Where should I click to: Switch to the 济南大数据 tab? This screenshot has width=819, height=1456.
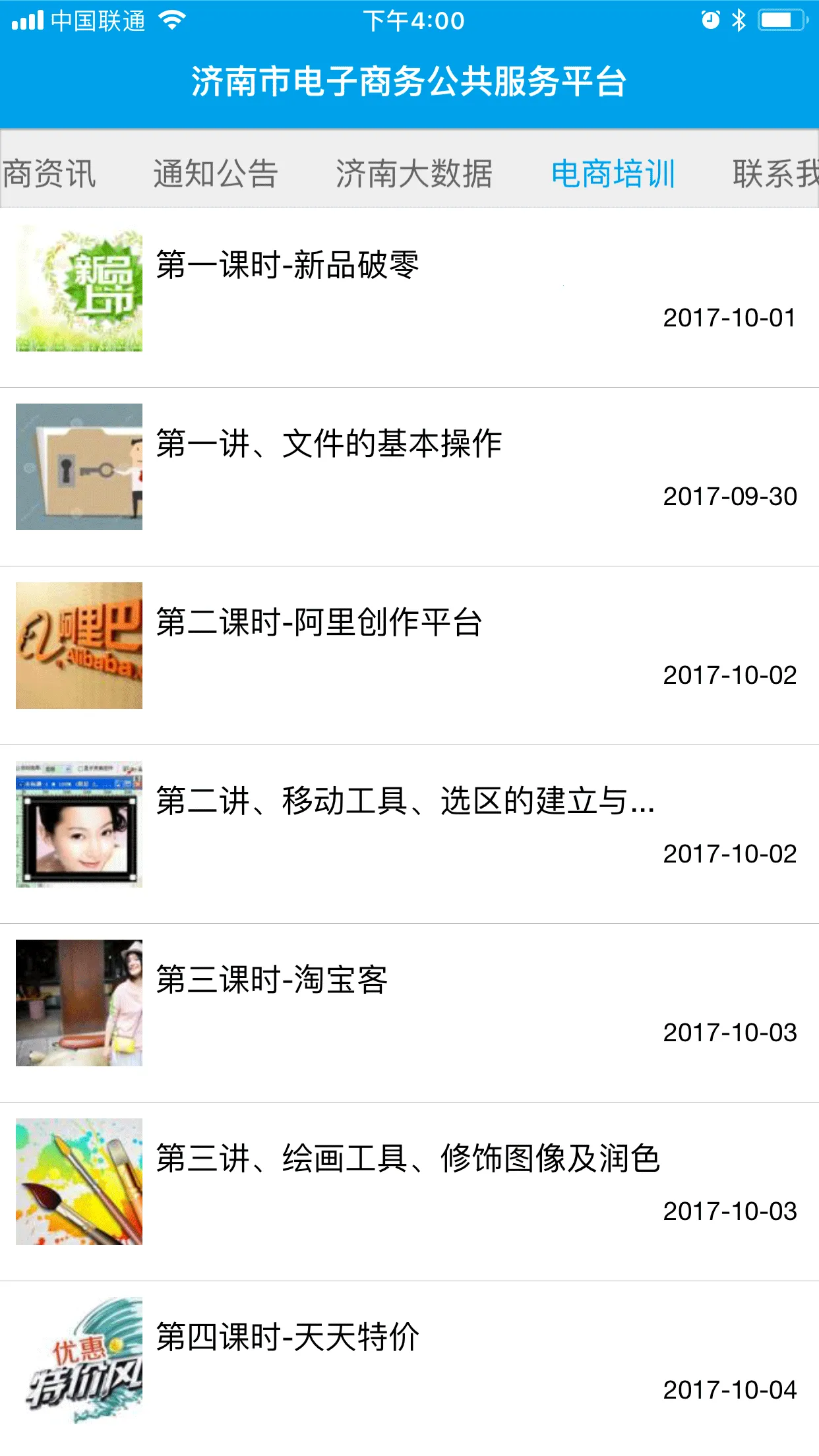[x=415, y=172]
